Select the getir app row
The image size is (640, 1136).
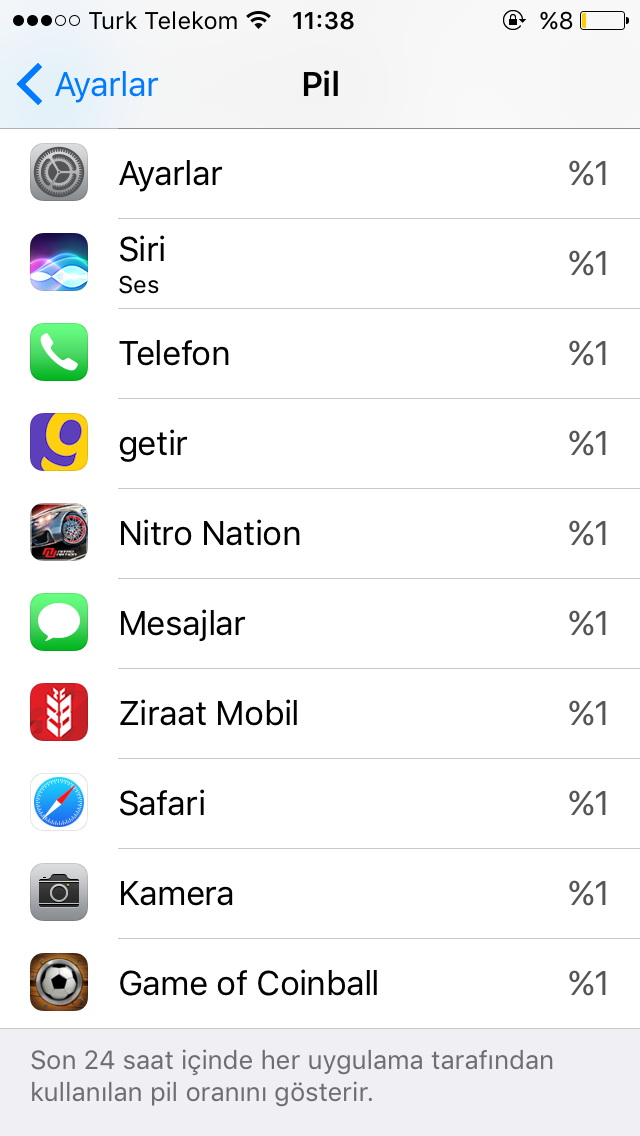[x=320, y=444]
